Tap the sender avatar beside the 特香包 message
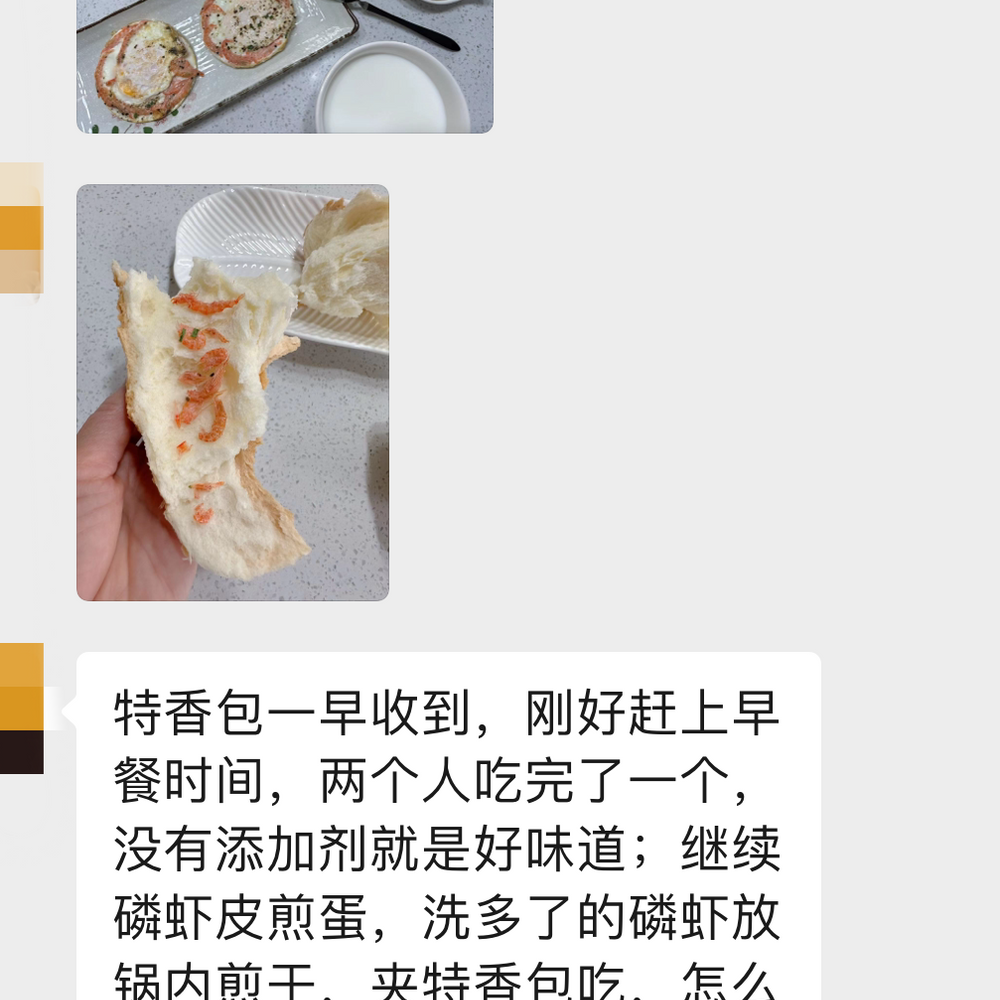 pos(21,708)
